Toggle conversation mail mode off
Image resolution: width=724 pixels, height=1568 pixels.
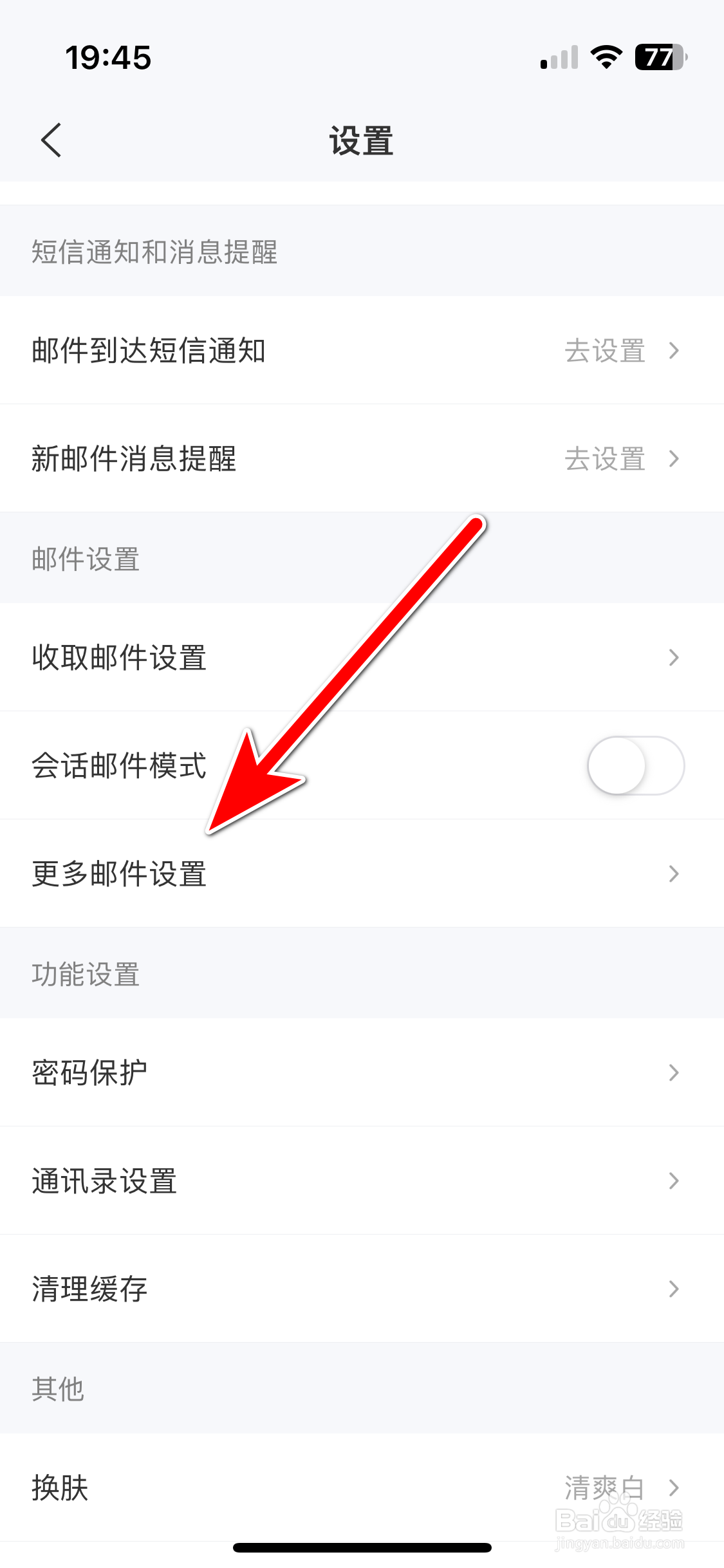pyautogui.click(x=636, y=765)
